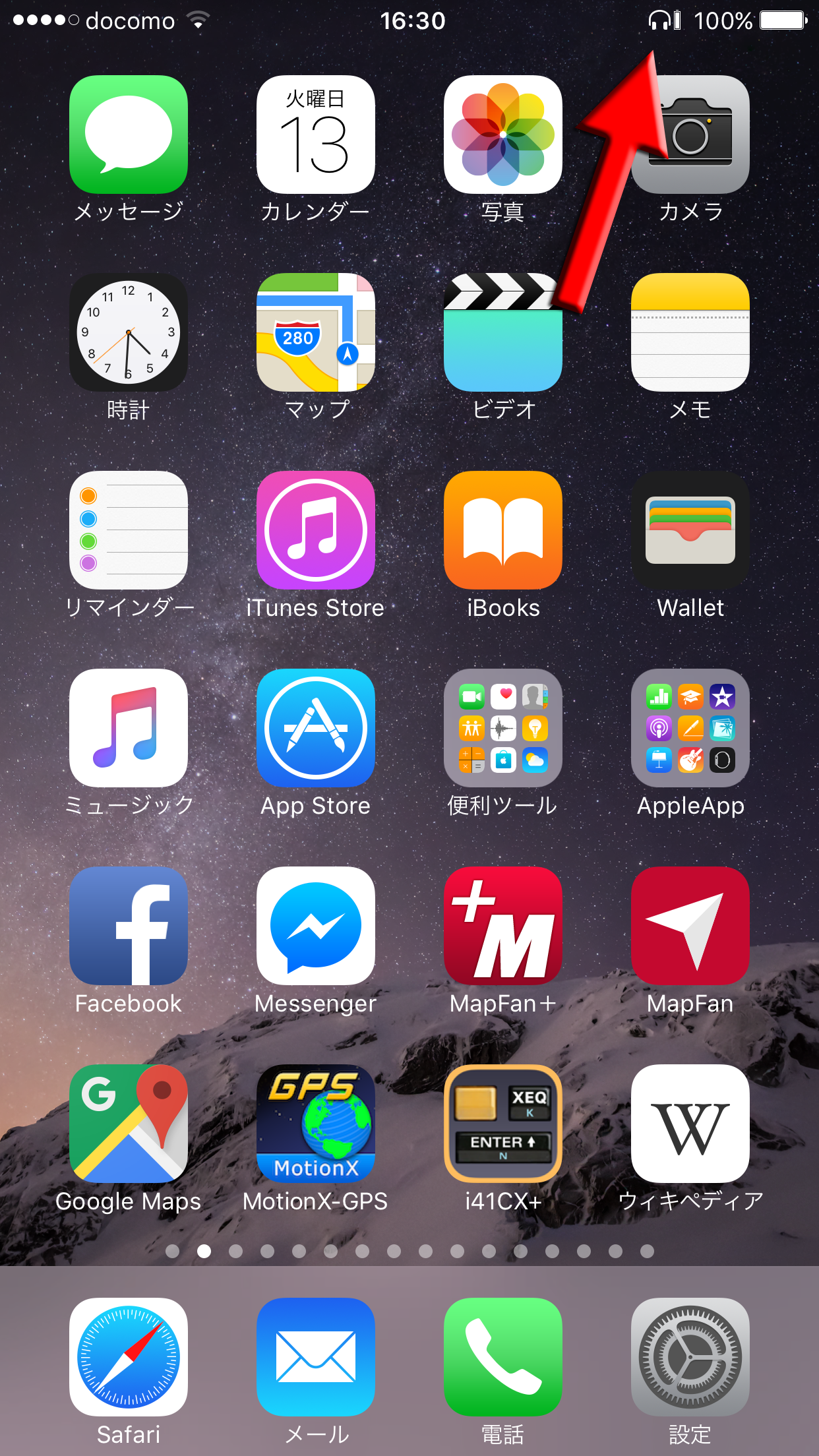Launch iTunes Store
Image resolution: width=819 pixels, height=1456 pixels.
(316, 530)
